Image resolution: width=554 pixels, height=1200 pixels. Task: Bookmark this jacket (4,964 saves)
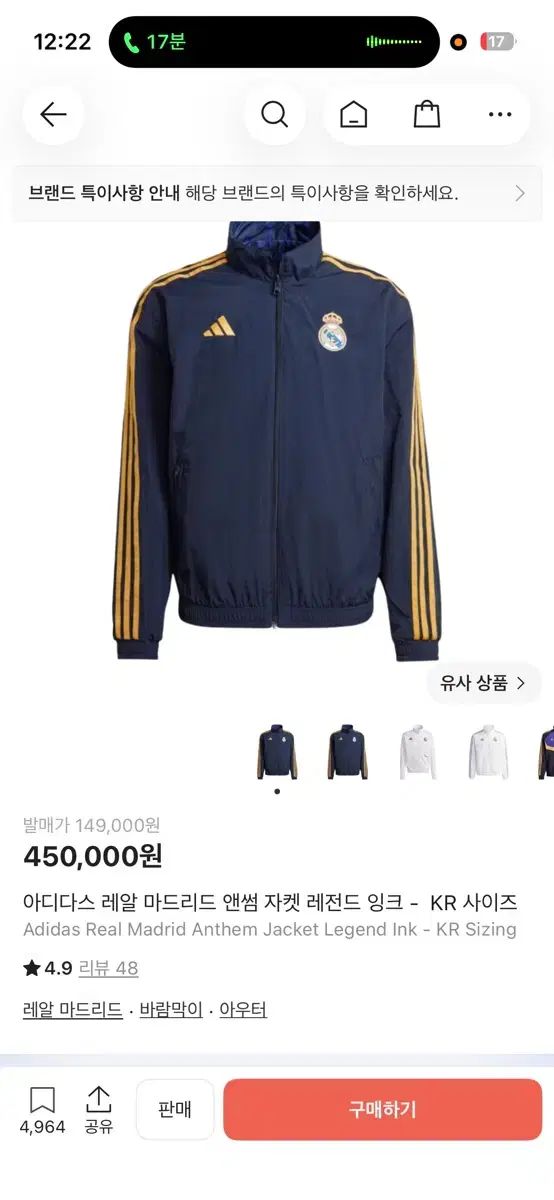click(42, 1111)
